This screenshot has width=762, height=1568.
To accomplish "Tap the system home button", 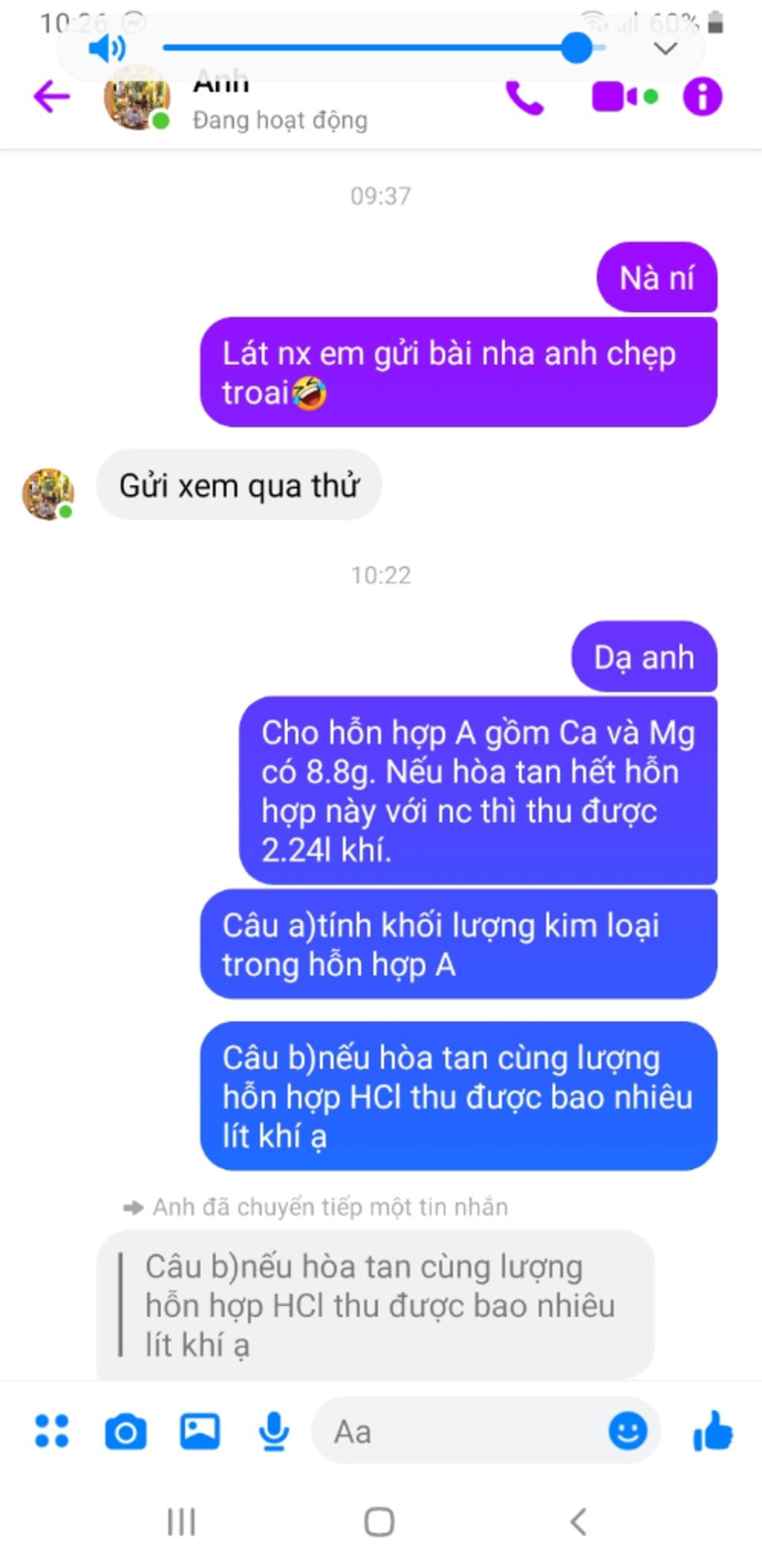I will pos(379,1522).
